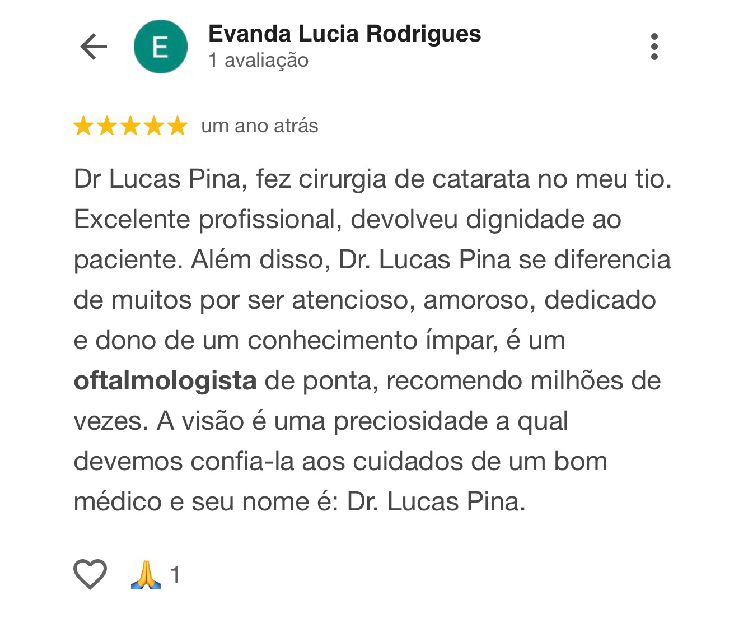Open Evanda Lucia Rodrigues' profile avatar
This screenshot has height=628, width=750.
[x=161, y=47]
